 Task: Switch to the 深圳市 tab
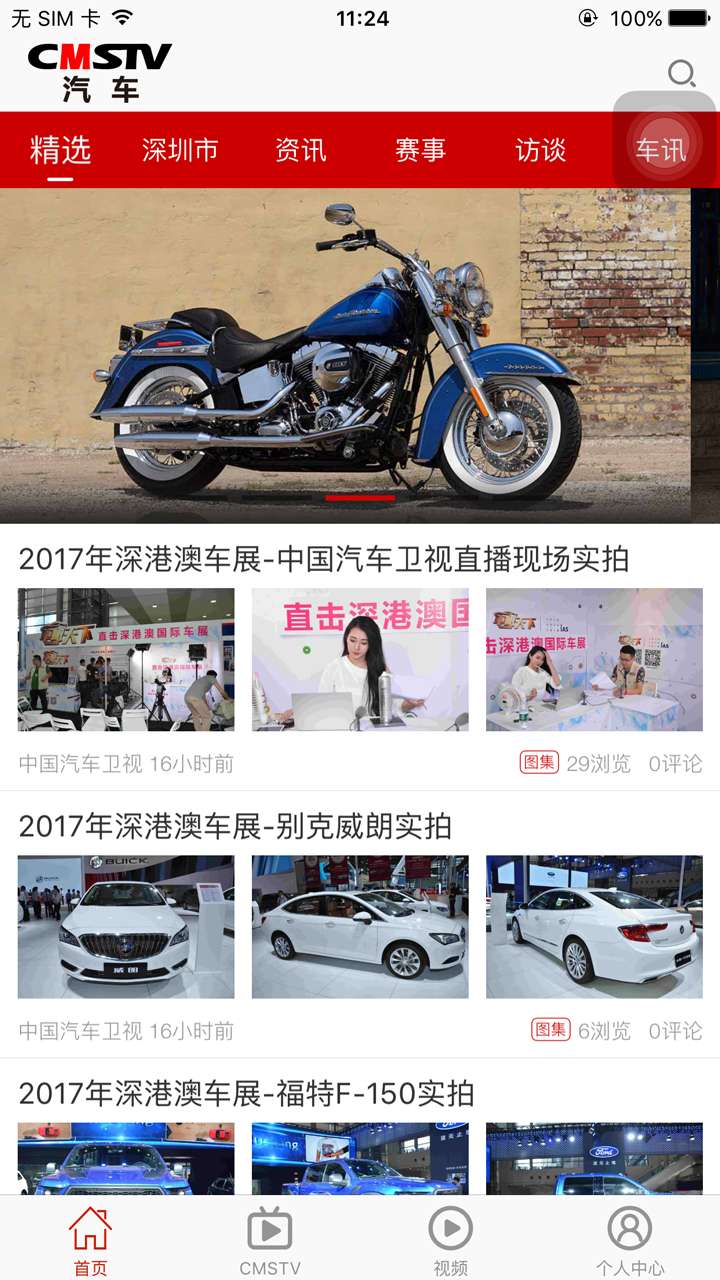click(x=180, y=150)
